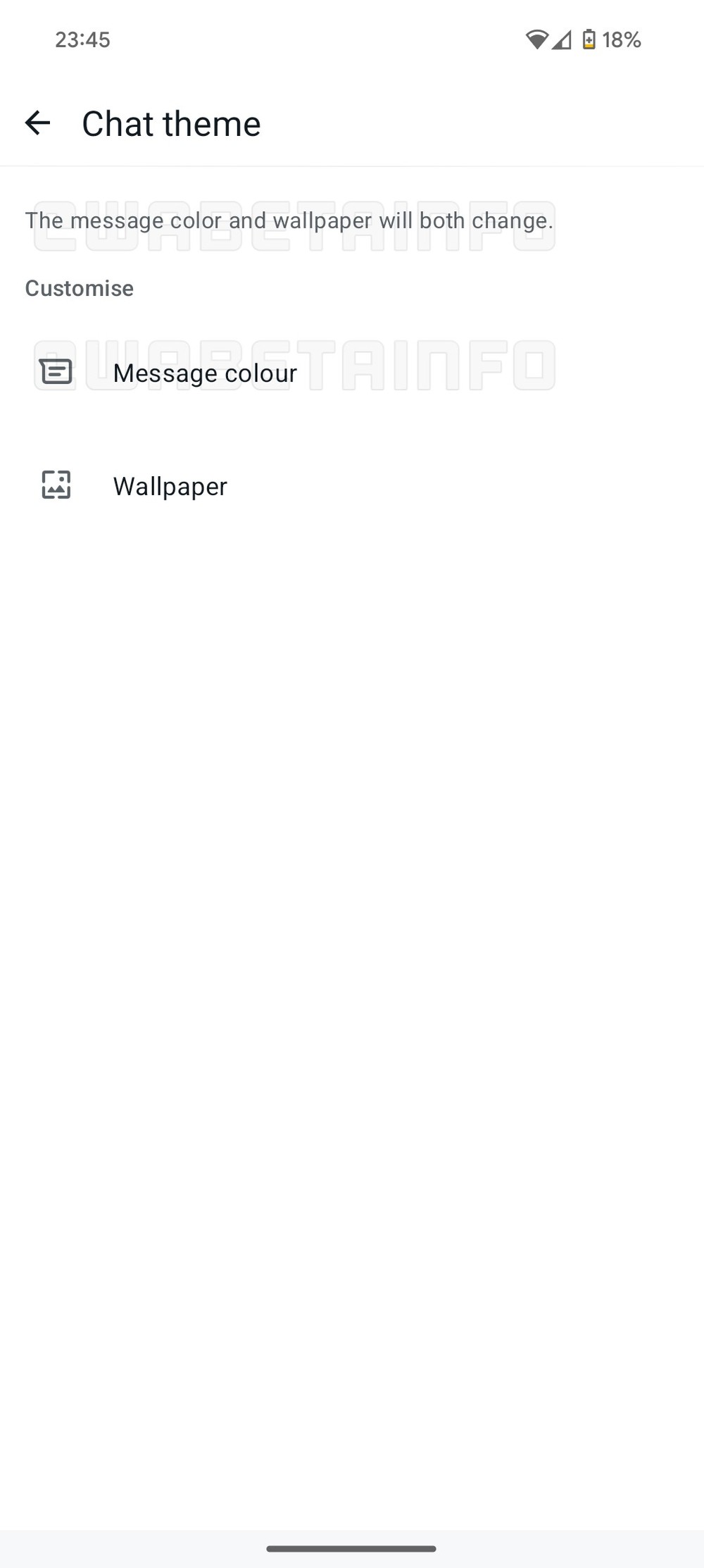Open the Wallpaper option
Screen dimensions: 704x1568
(170, 486)
